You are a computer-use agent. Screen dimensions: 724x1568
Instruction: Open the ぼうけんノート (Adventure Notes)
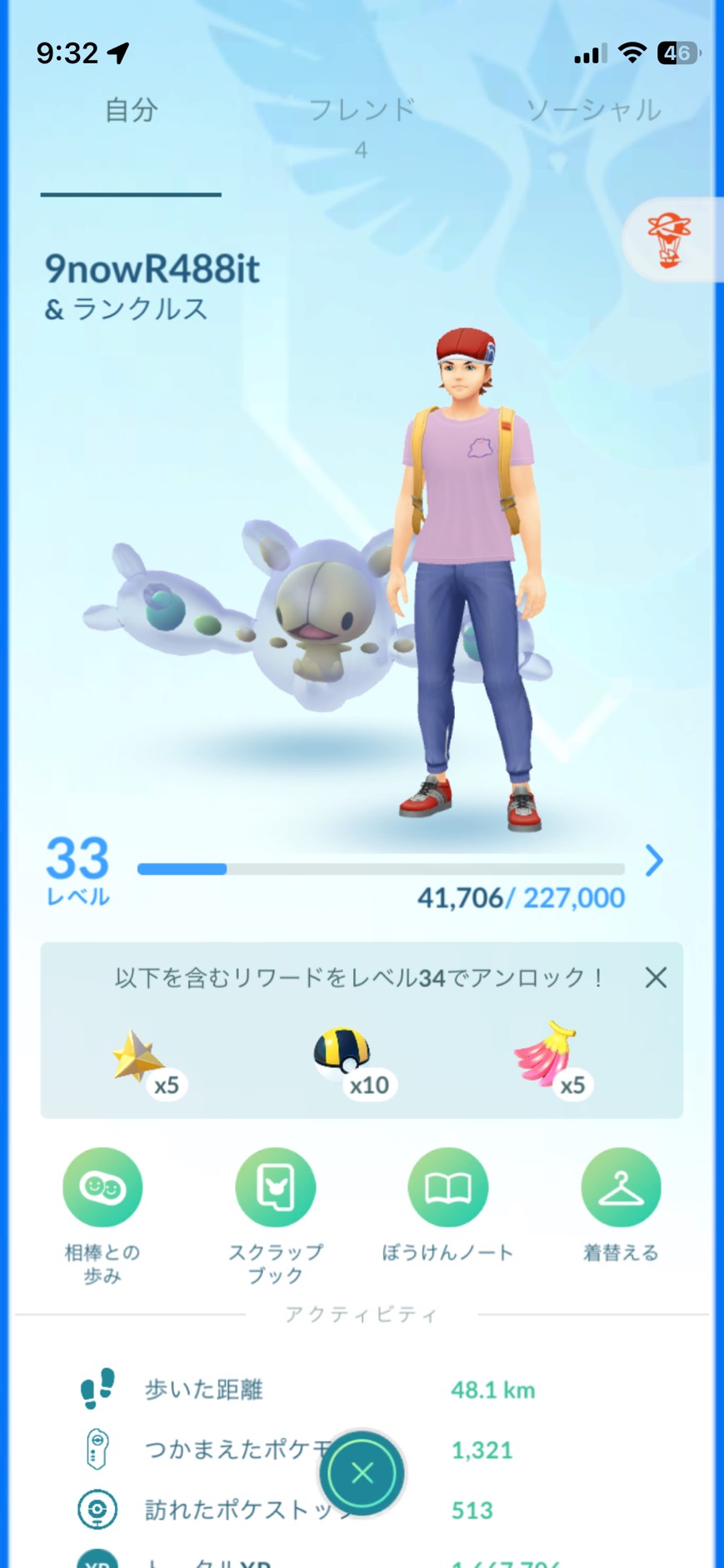pyautogui.click(x=447, y=1187)
